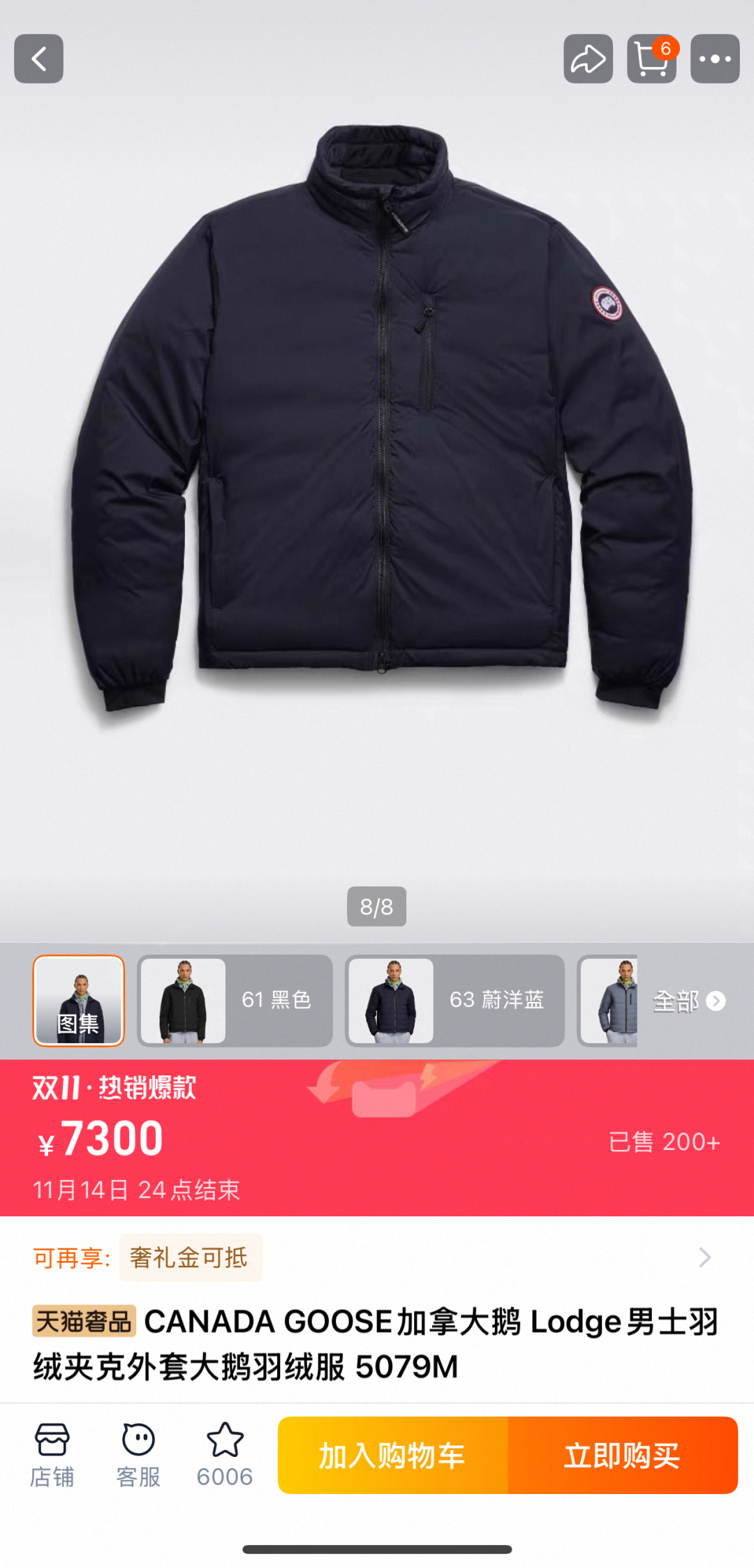Favorite this item with the star
Screen dimensions: 754x1568
pyautogui.click(x=225, y=1455)
